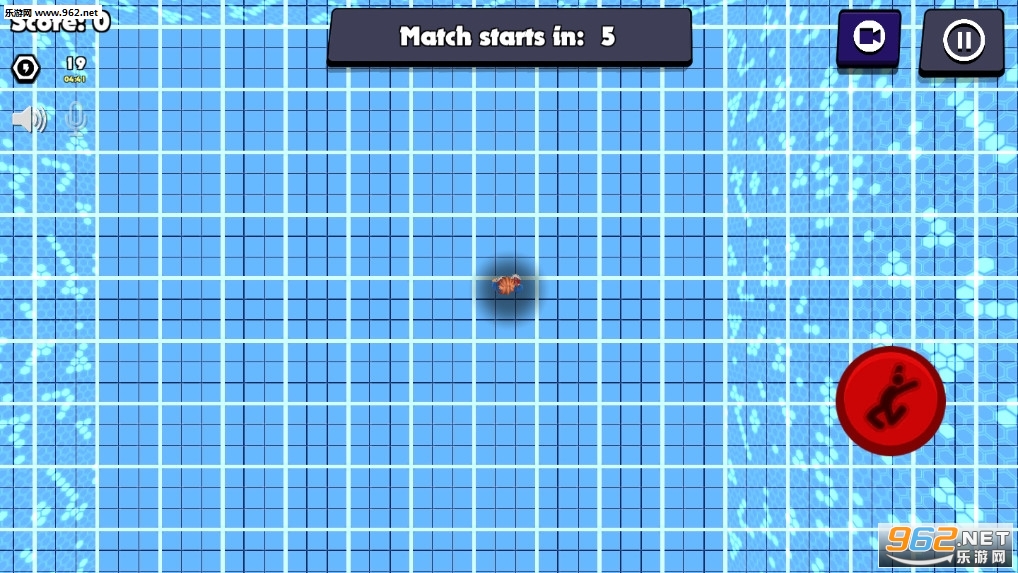Toggle the microphone icon

(x=75, y=120)
